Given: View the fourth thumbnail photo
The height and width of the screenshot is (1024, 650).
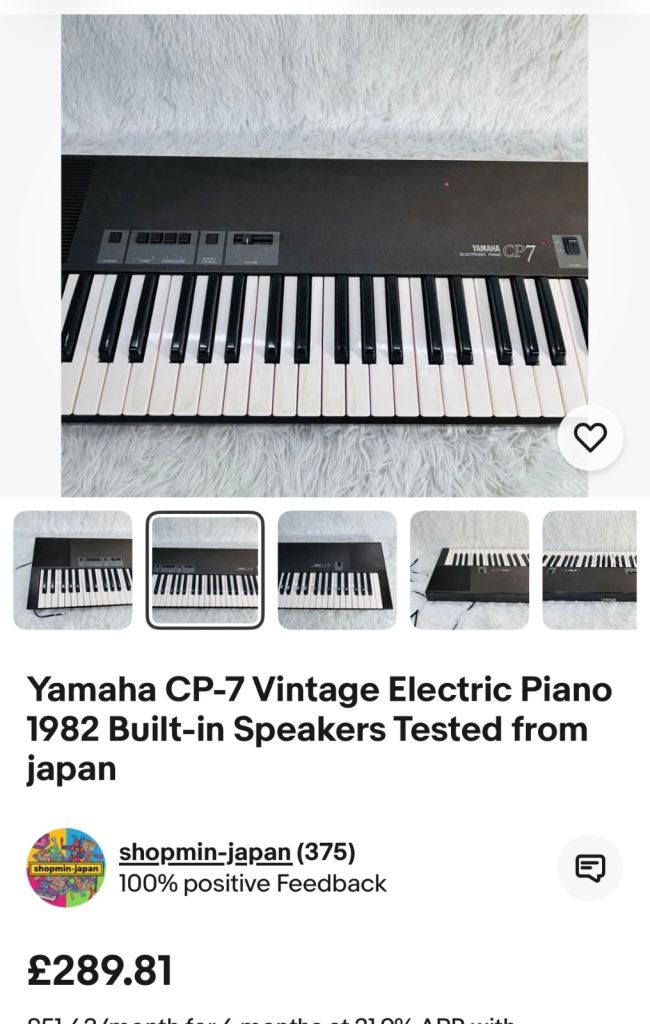Looking at the screenshot, I should click(469, 570).
